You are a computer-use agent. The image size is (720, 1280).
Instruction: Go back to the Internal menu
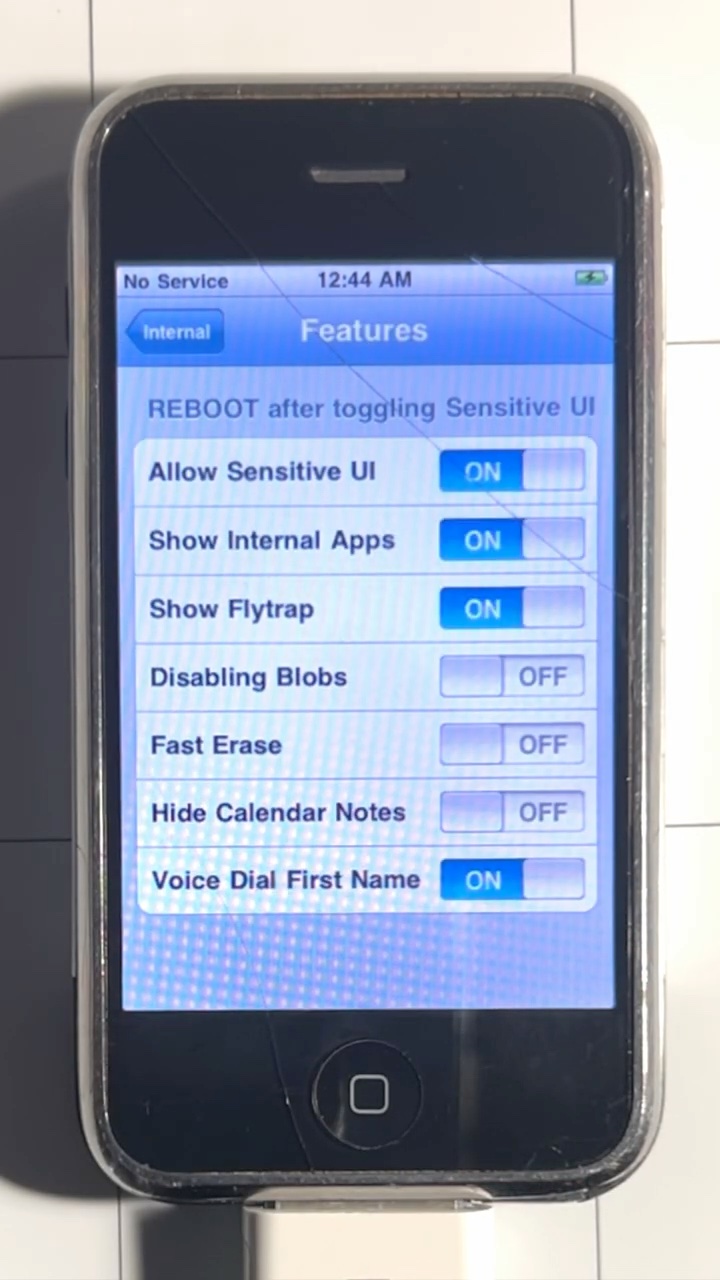[174, 332]
